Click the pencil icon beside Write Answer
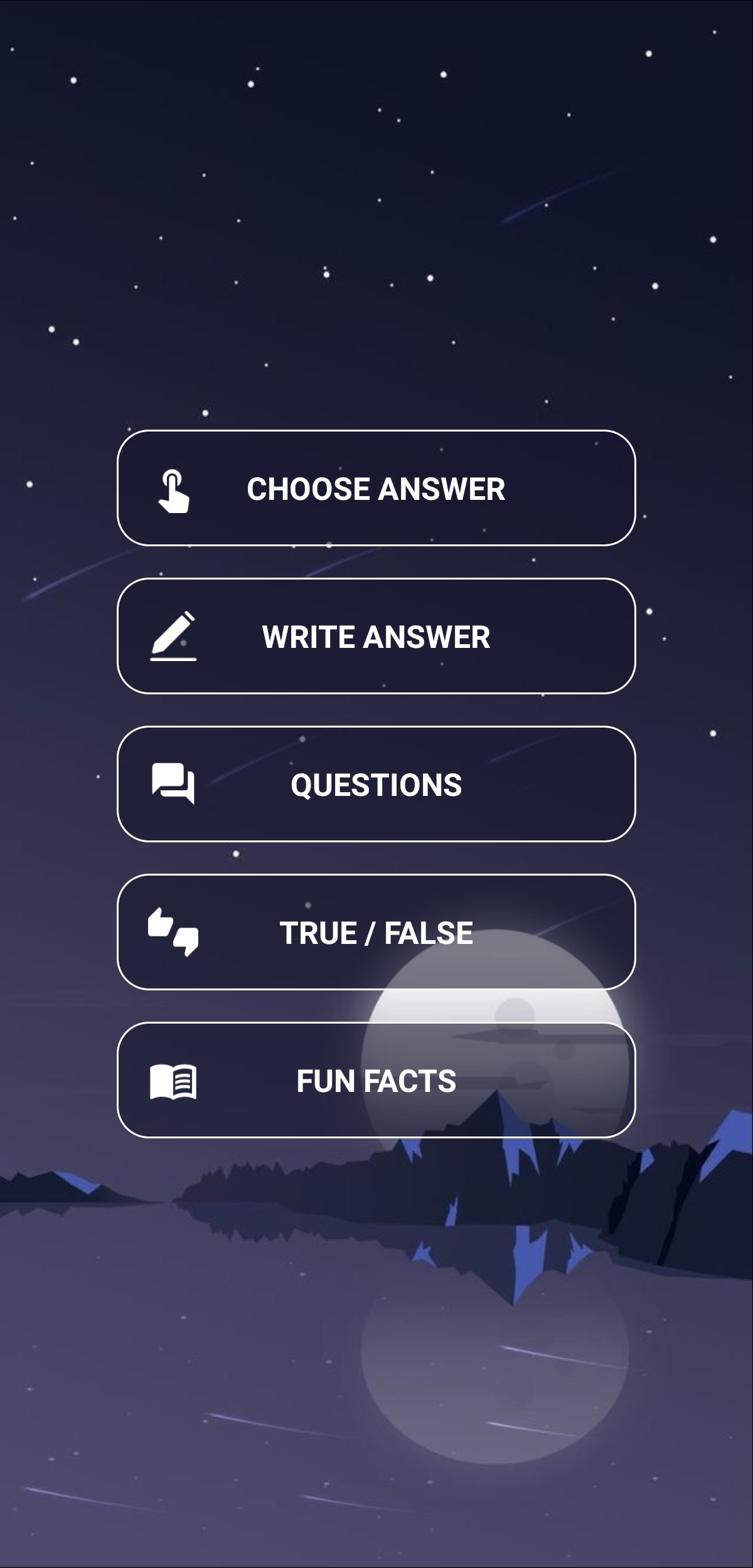The width and height of the screenshot is (753, 1568). [173, 638]
